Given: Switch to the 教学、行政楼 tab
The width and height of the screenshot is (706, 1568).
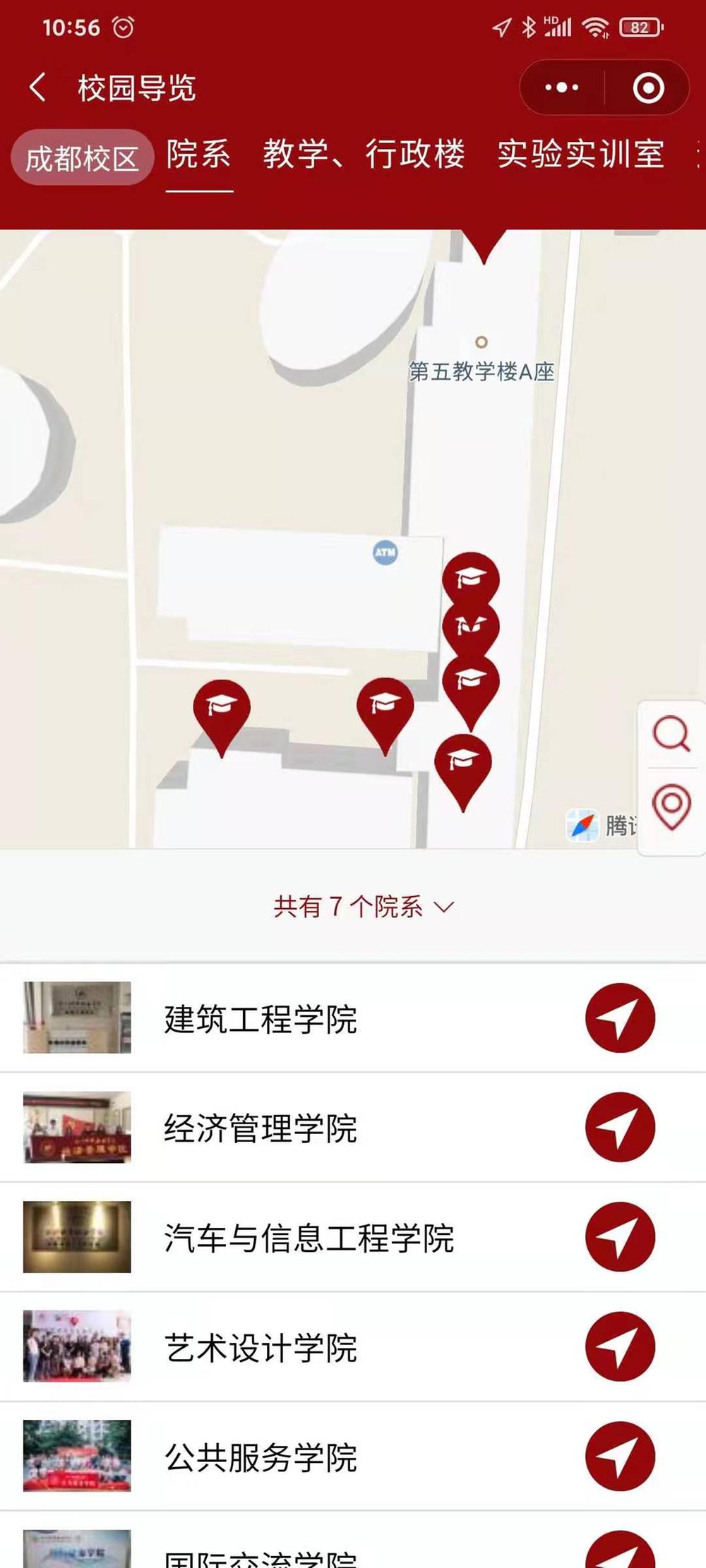Looking at the screenshot, I should 364,155.
